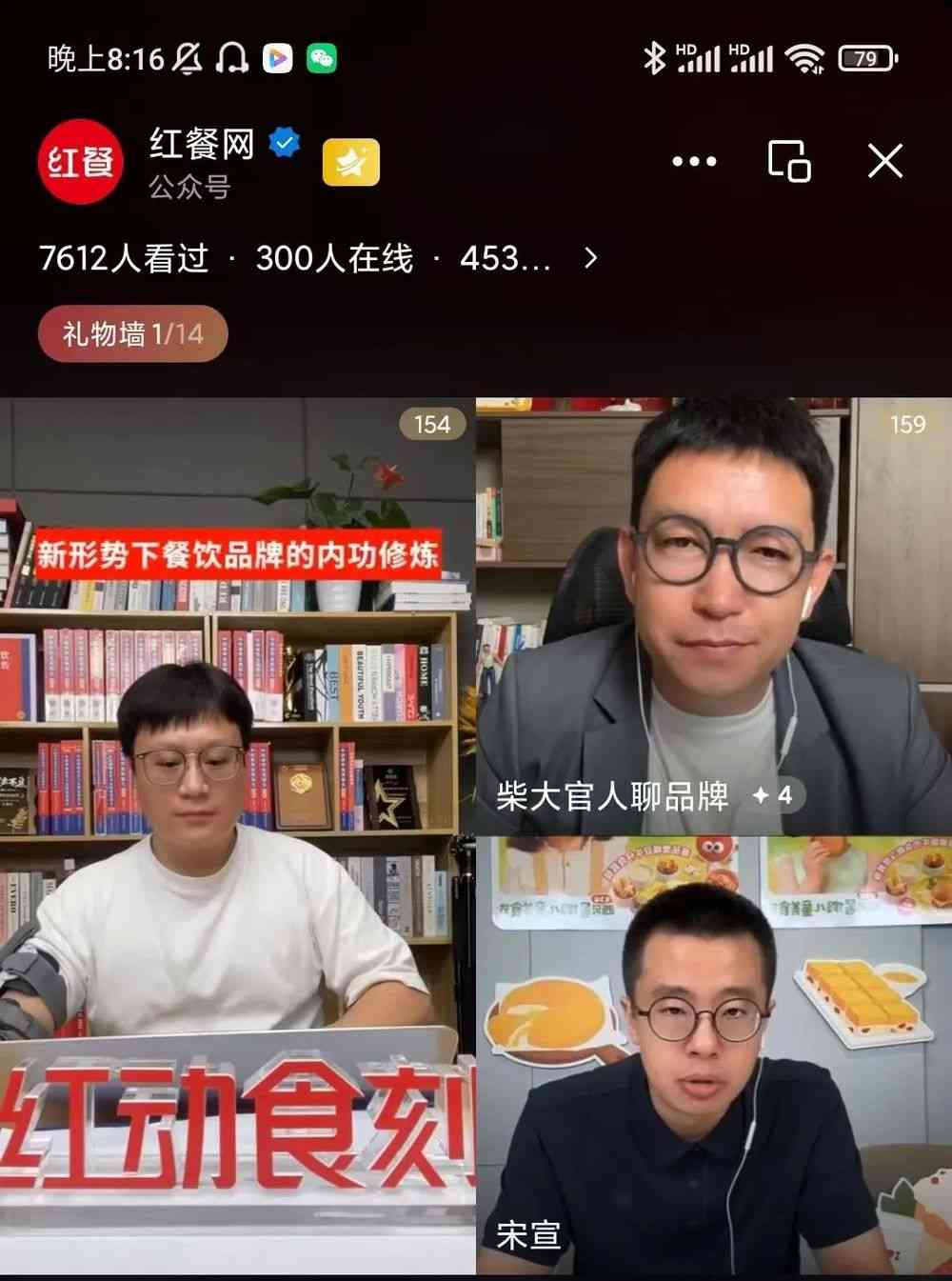Viewport: 952px width, 1281px height.
Task: Open the more options ellipsis icon
Action: (x=697, y=161)
